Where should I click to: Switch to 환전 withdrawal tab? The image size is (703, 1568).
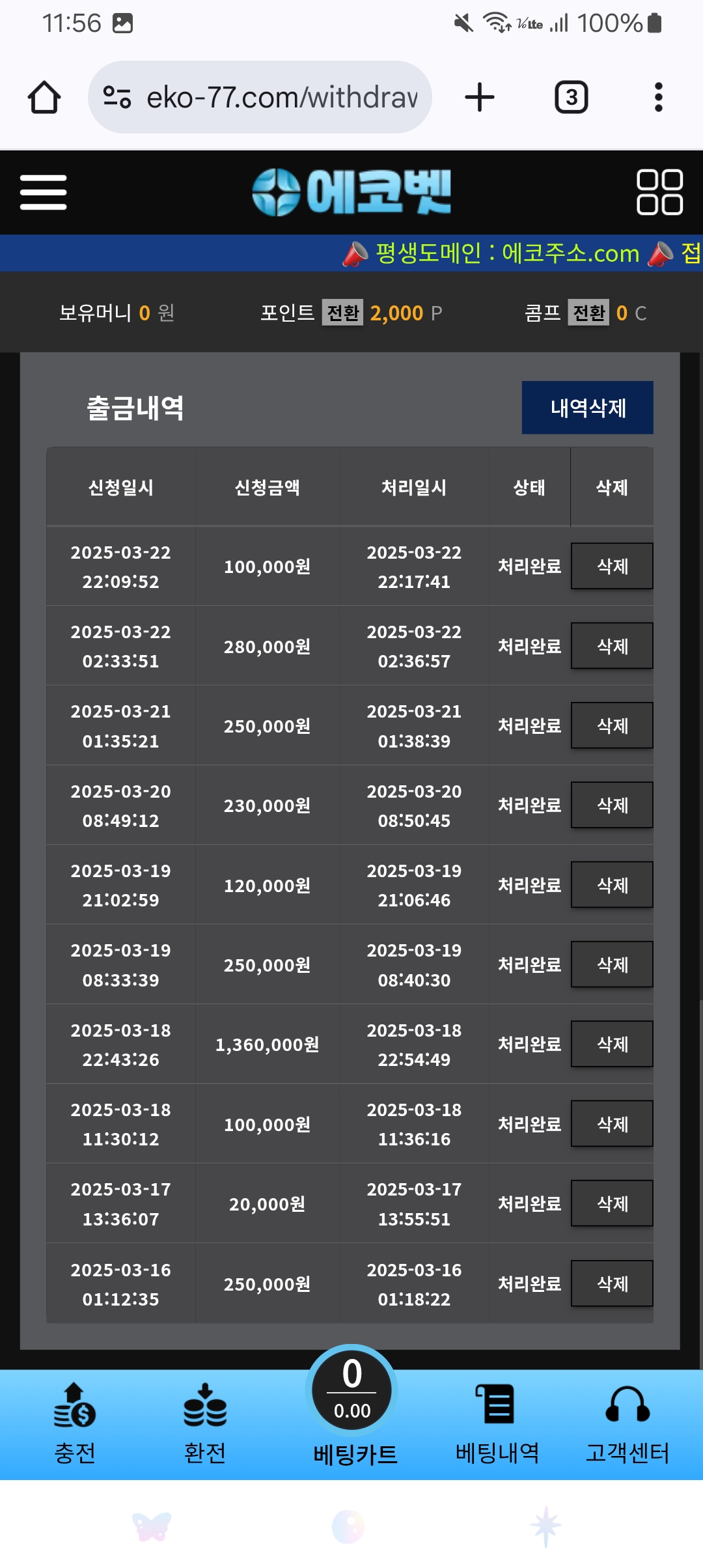[205, 1423]
